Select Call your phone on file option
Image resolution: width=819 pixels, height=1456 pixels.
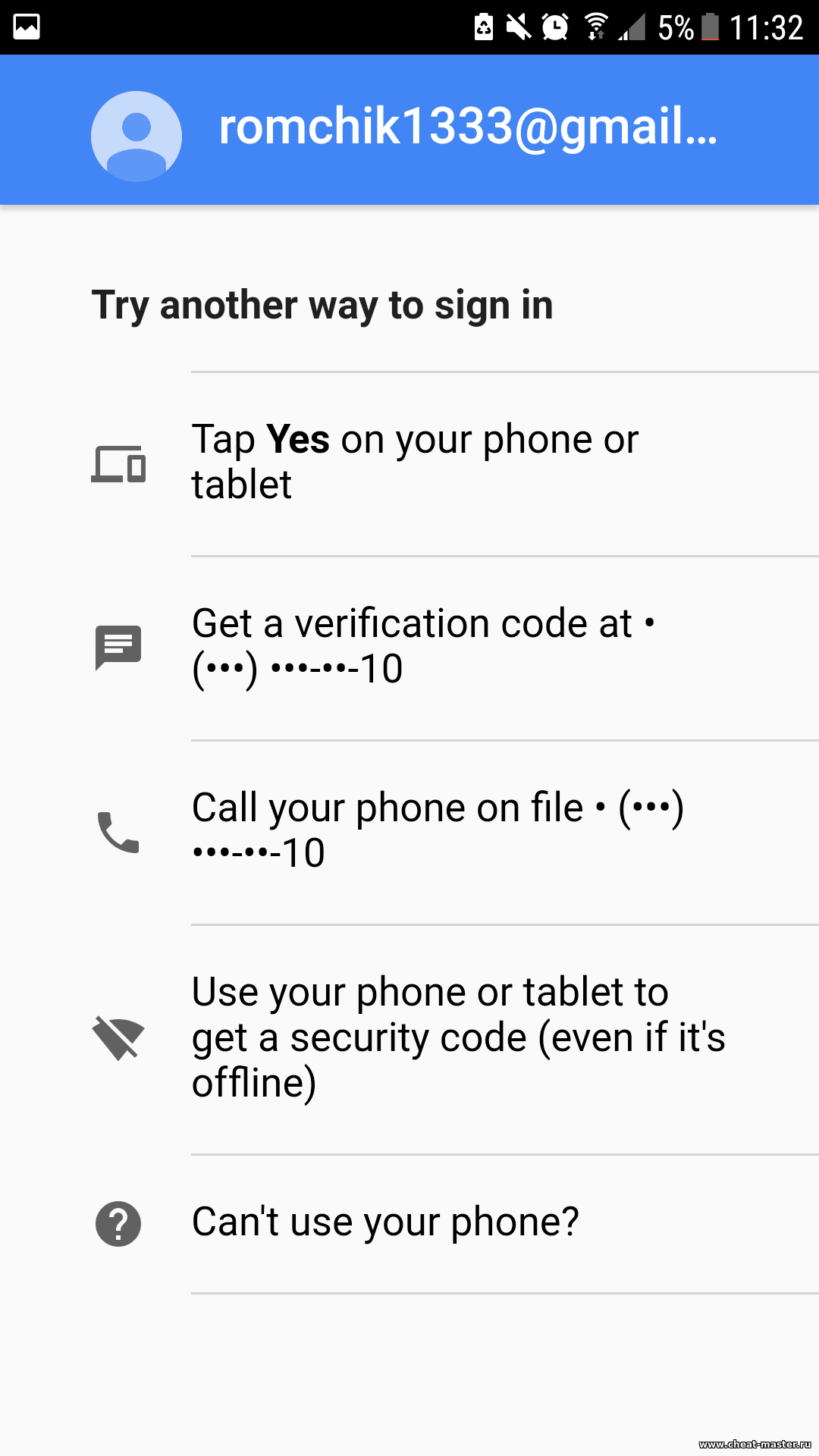pyautogui.click(x=437, y=830)
